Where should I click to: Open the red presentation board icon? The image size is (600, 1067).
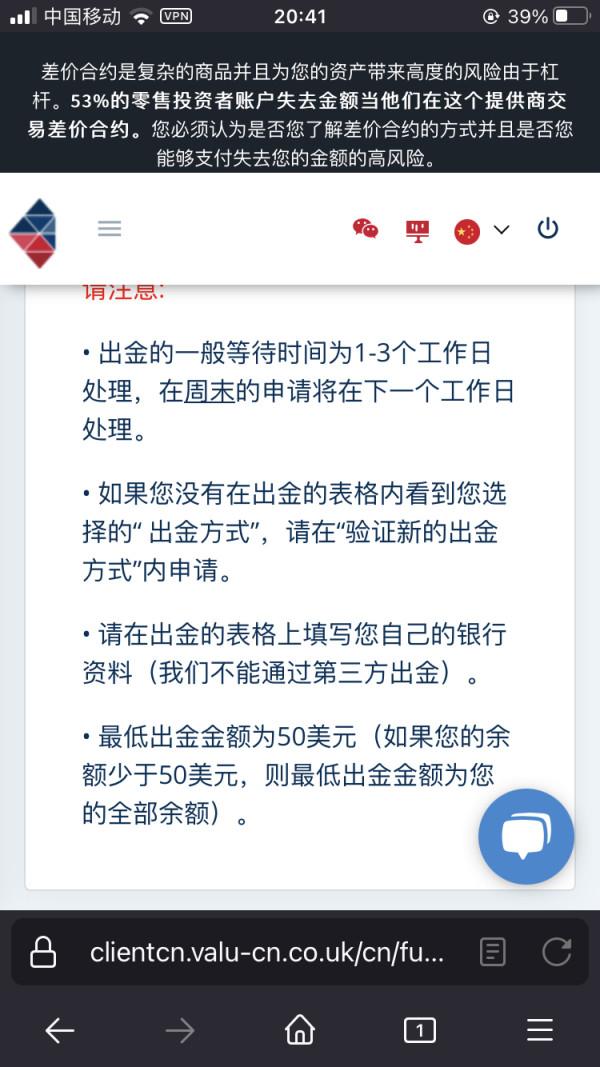tap(417, 231)
